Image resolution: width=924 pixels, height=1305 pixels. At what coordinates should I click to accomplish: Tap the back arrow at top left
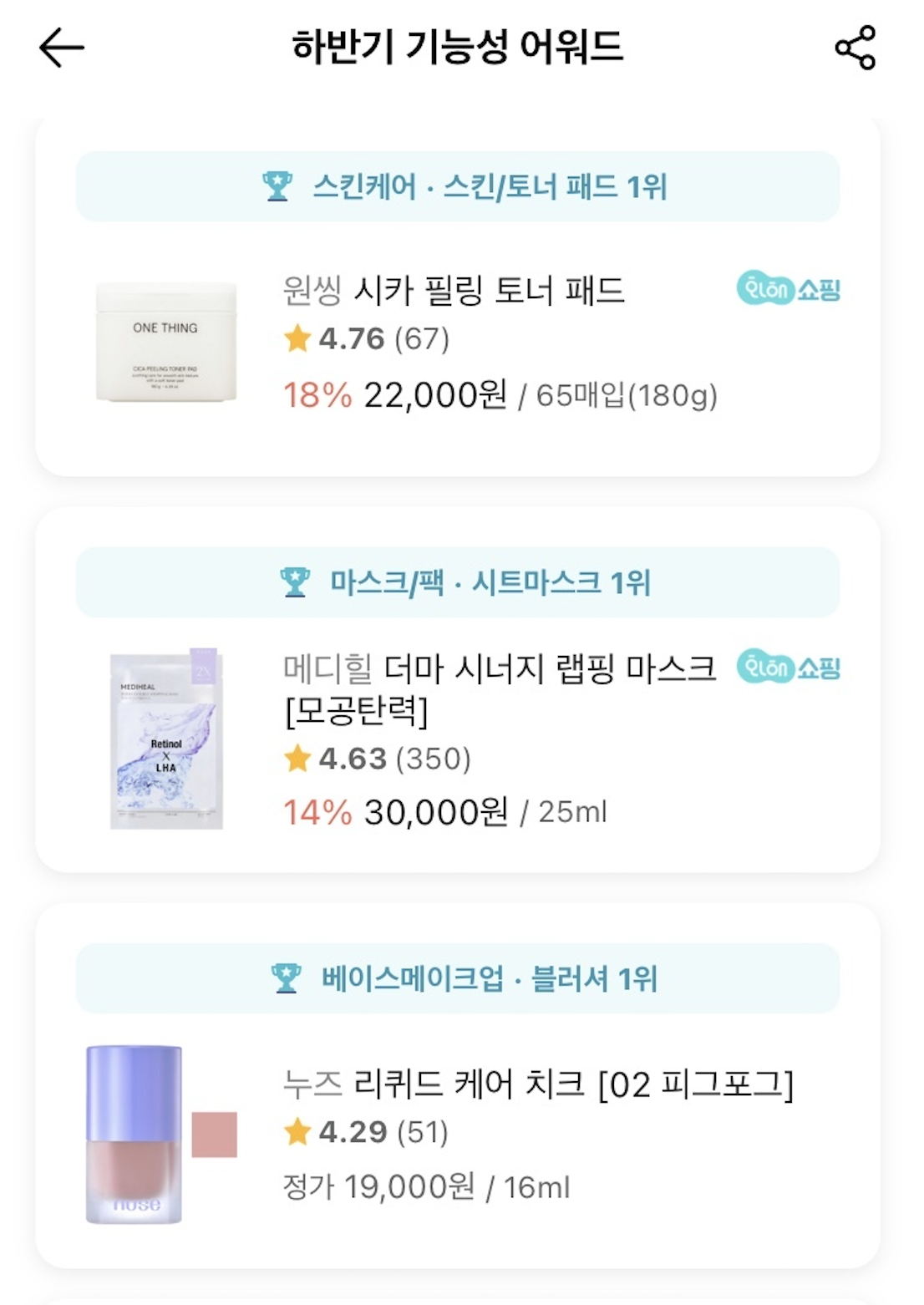click(x=58, y=48)
